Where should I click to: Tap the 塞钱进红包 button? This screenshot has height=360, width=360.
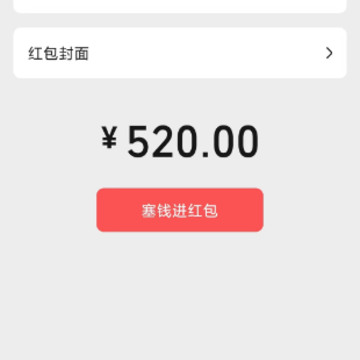[x=180, y=210]
